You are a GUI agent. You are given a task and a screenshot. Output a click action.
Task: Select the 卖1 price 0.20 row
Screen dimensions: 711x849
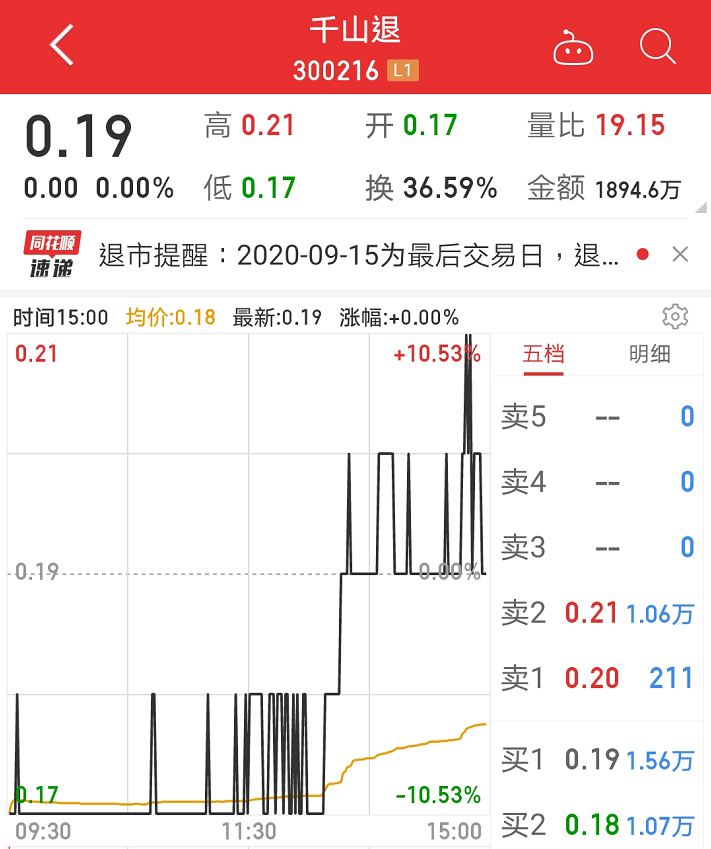(598, 677)
